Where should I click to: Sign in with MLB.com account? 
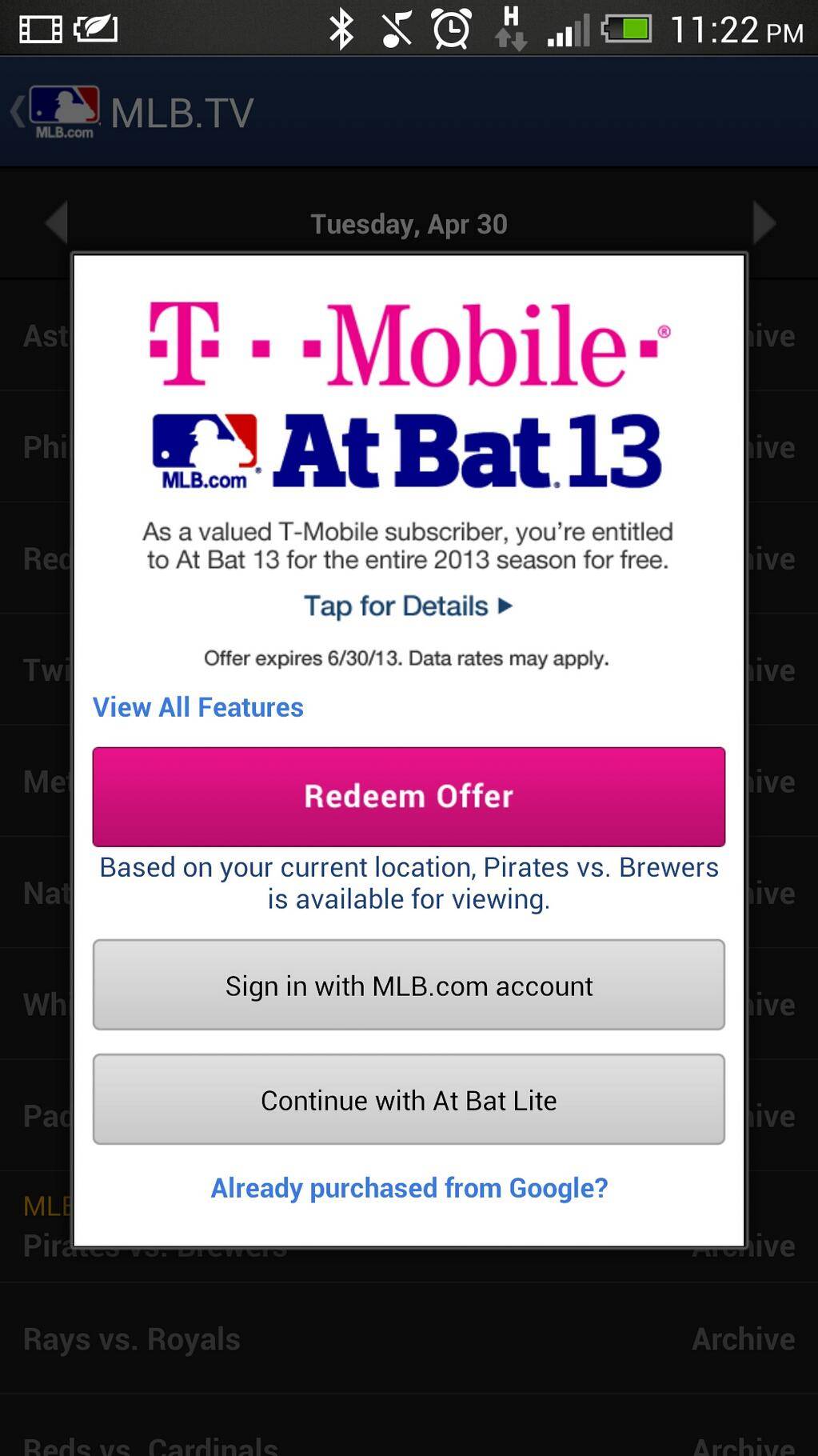point(409,985)
